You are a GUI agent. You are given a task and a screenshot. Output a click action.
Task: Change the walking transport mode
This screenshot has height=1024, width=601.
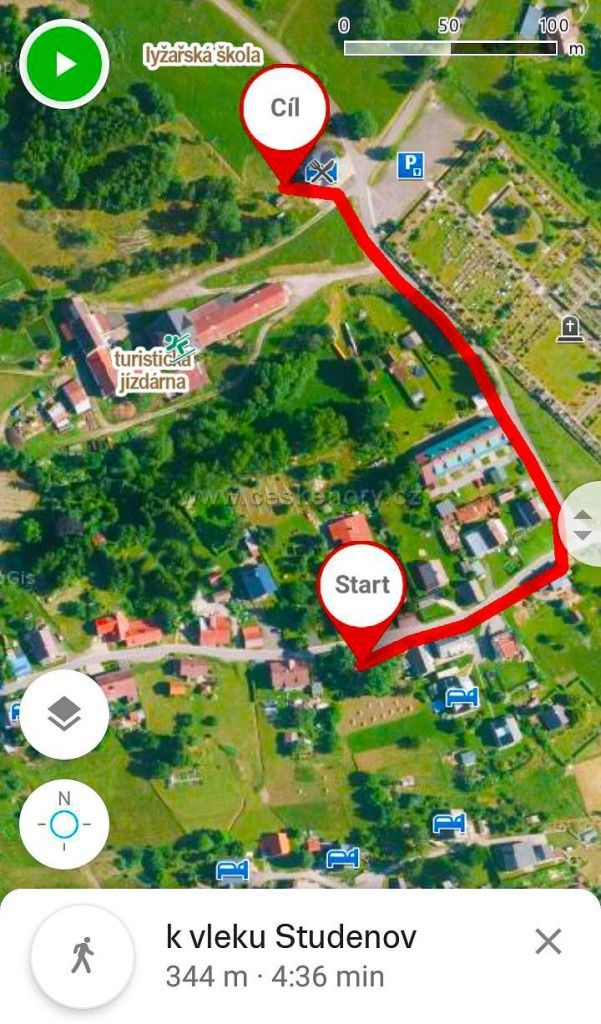(x=82, y=955)
